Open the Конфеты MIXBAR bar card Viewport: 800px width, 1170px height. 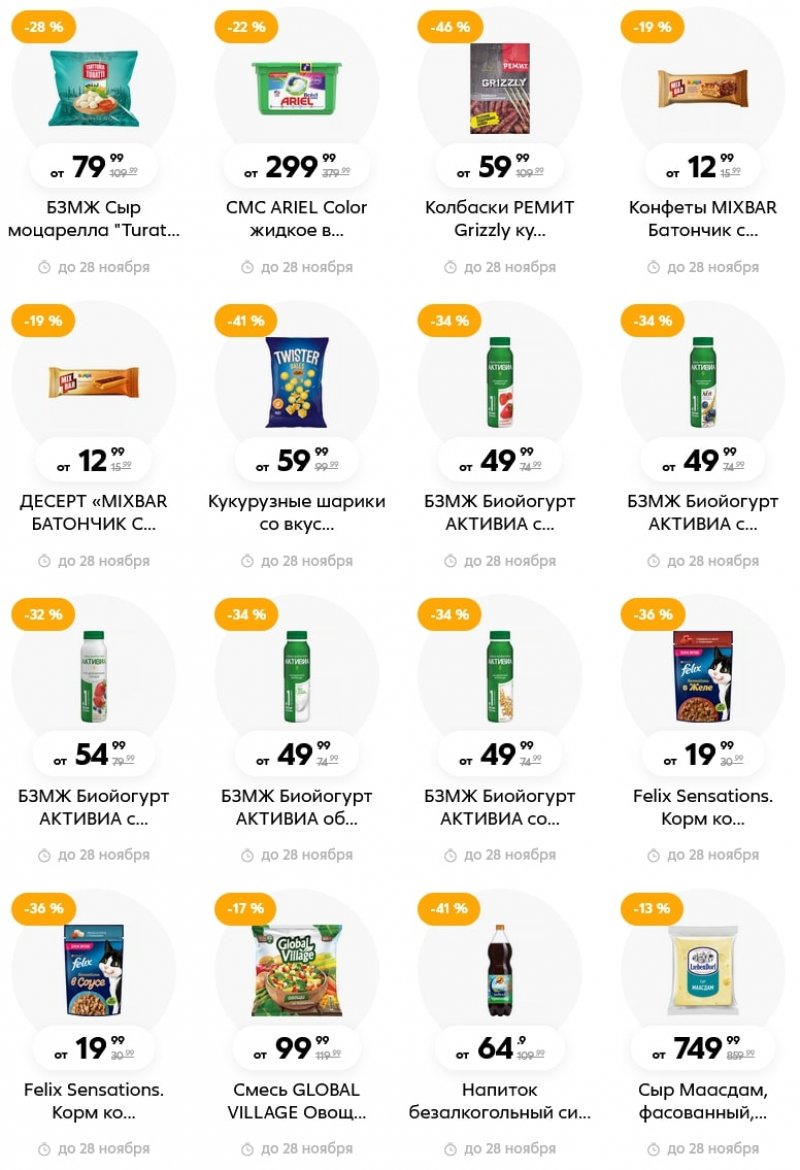coord(703,90)
